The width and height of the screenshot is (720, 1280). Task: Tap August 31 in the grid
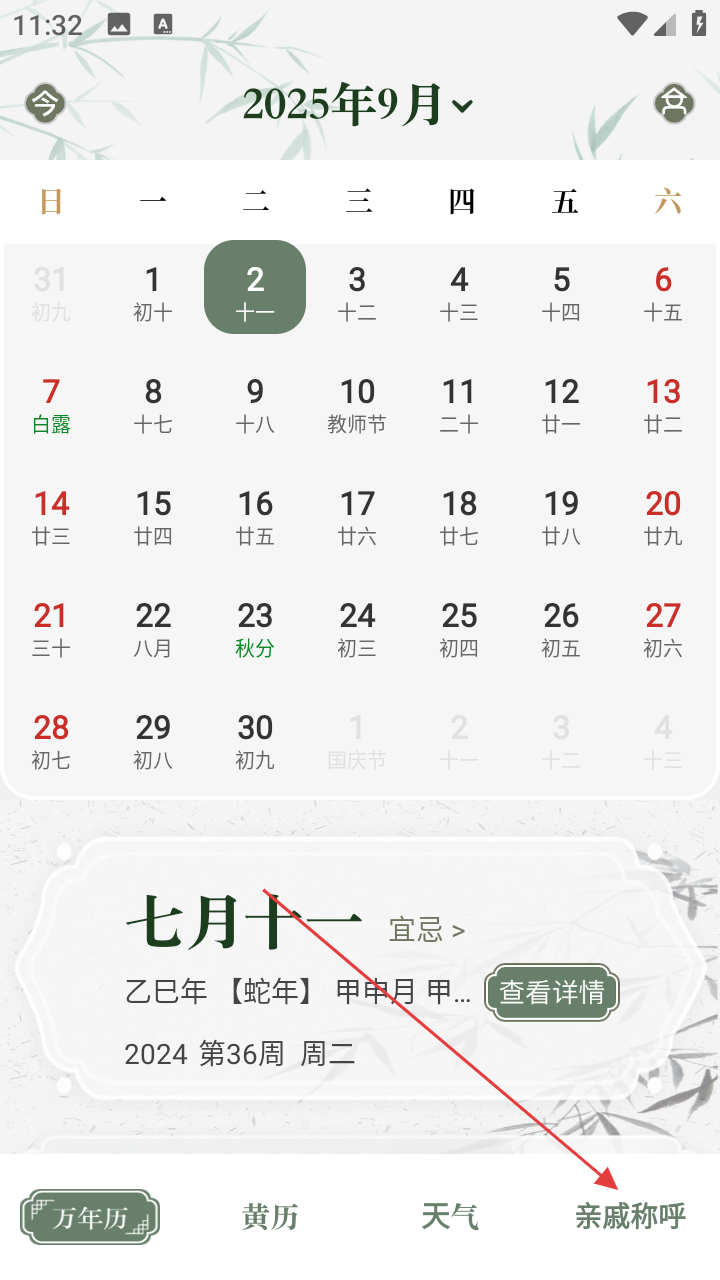[x=51, y=293]
